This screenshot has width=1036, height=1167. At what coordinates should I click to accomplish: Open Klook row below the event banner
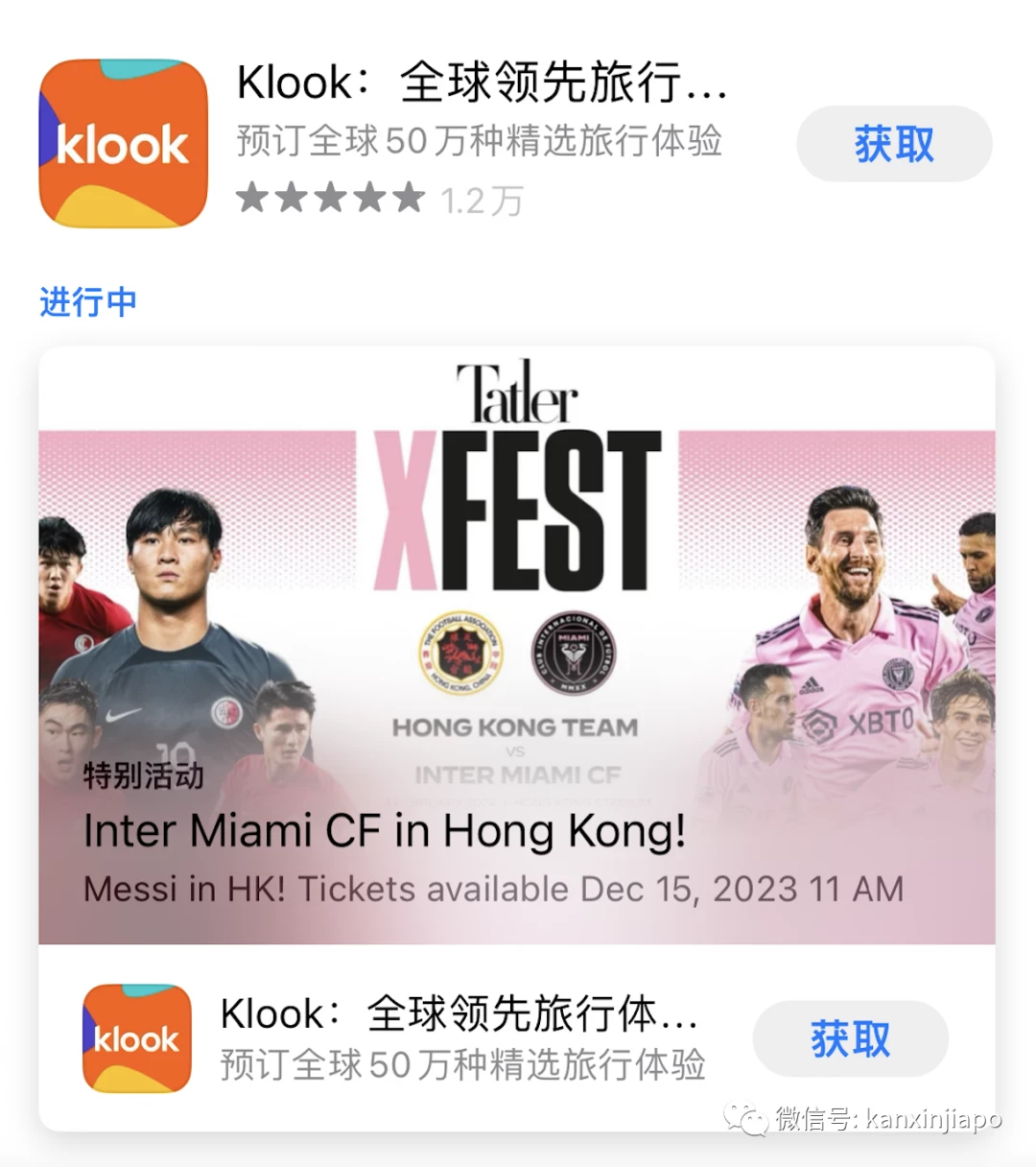(460, 1038)
